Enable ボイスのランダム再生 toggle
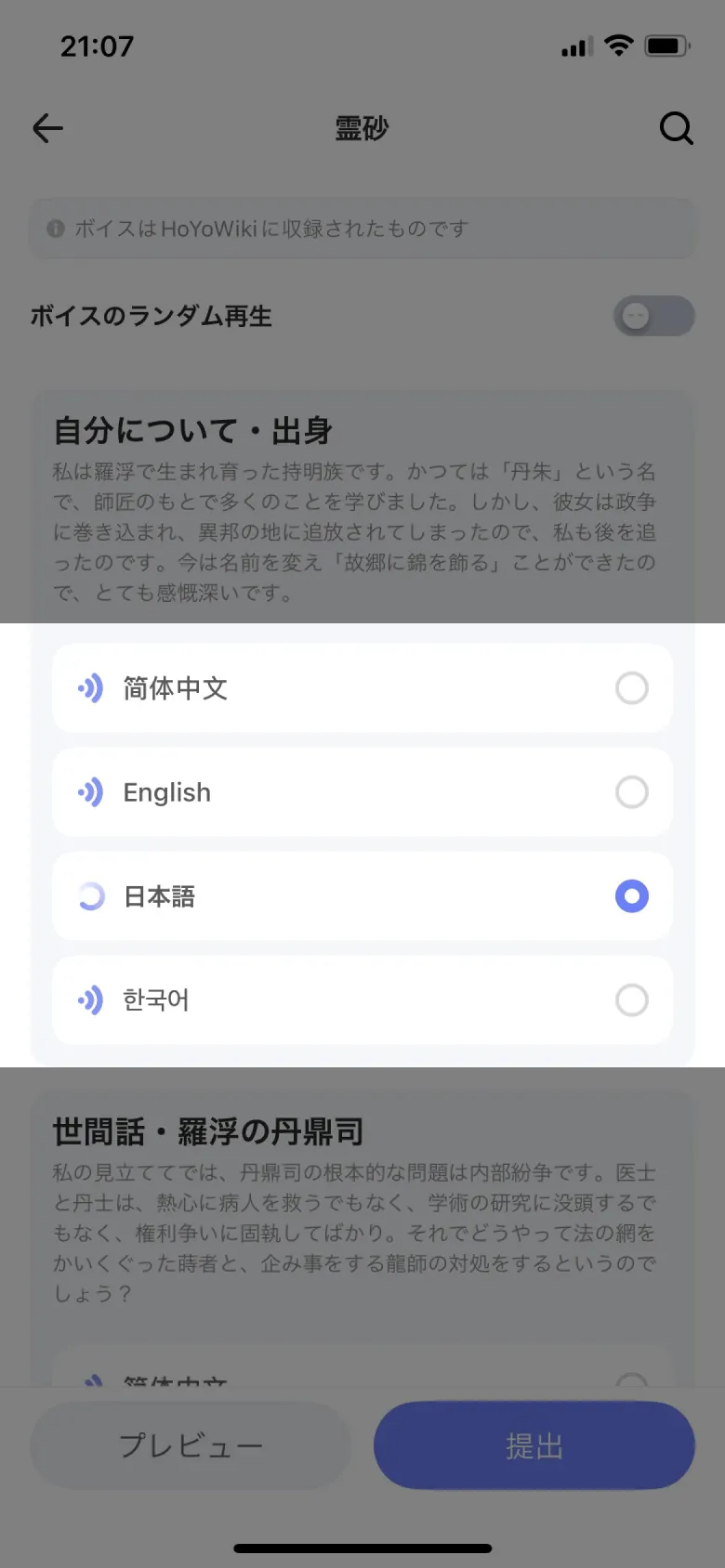The height and width of the screenshot is (1568, 725). tap(654, 316)
